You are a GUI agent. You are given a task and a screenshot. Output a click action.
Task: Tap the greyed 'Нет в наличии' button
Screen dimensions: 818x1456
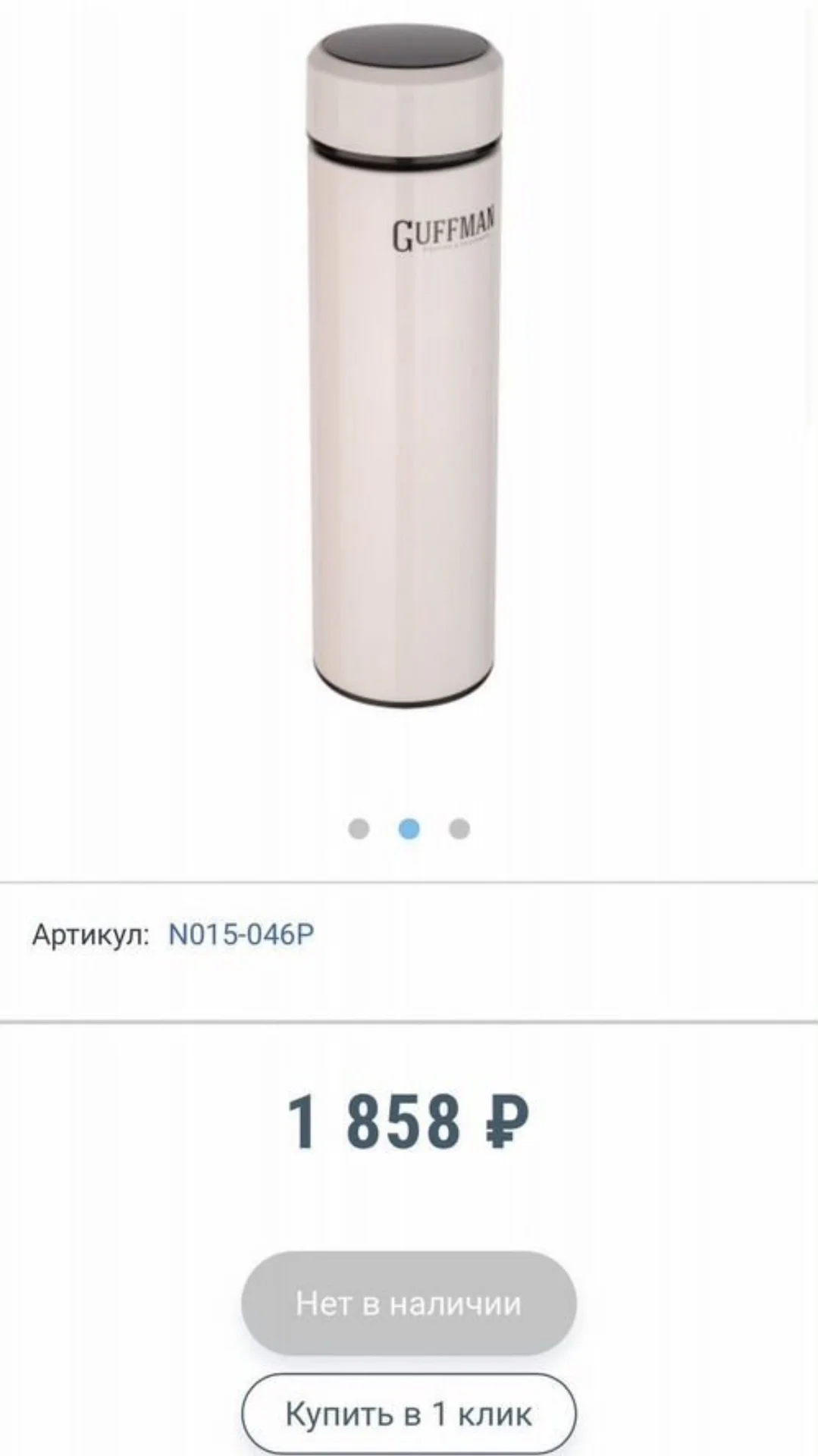click(x=409, y=1304)
